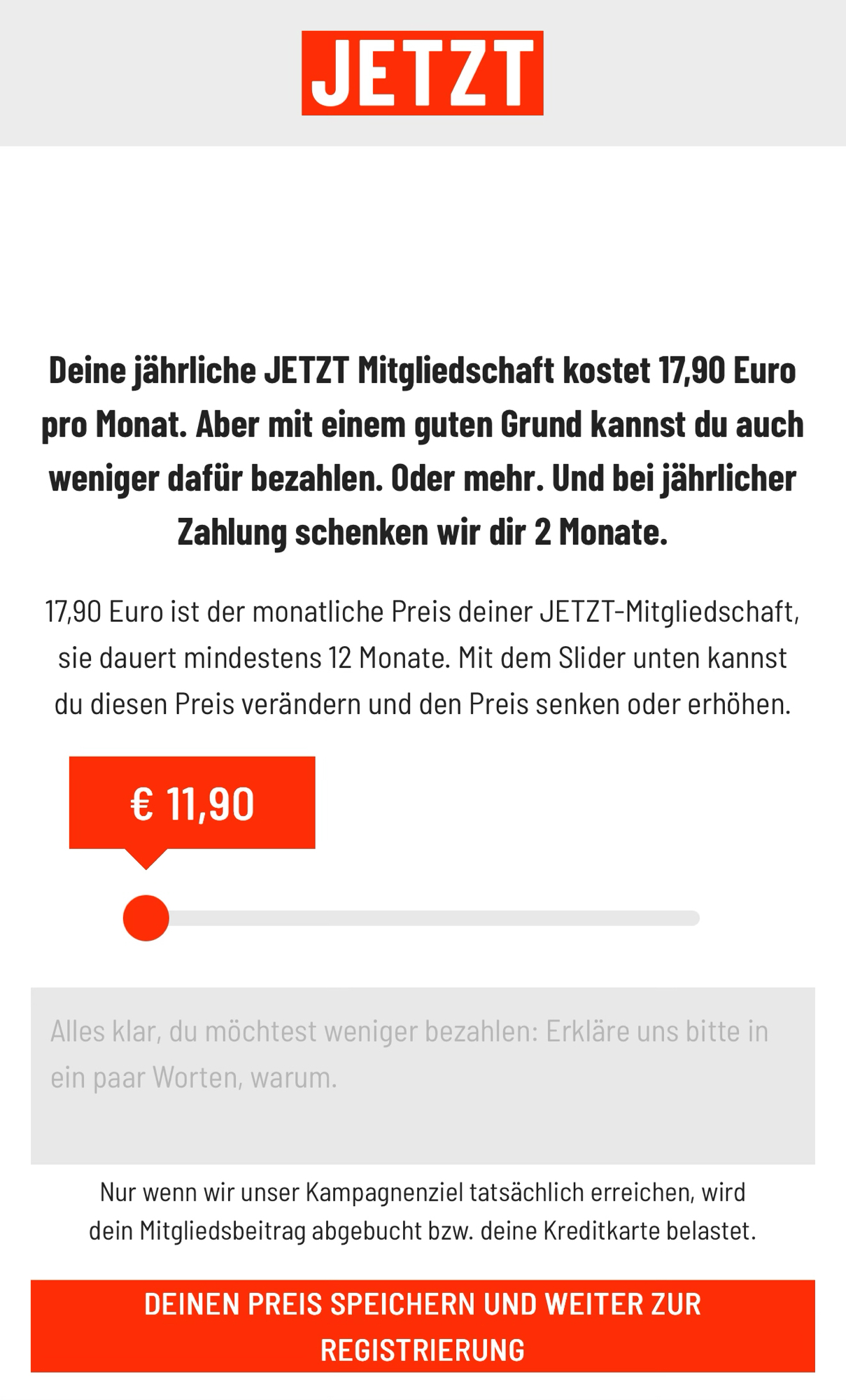
Task: Focus the reason-for-paying-less text field
Action: [423, 1075]
